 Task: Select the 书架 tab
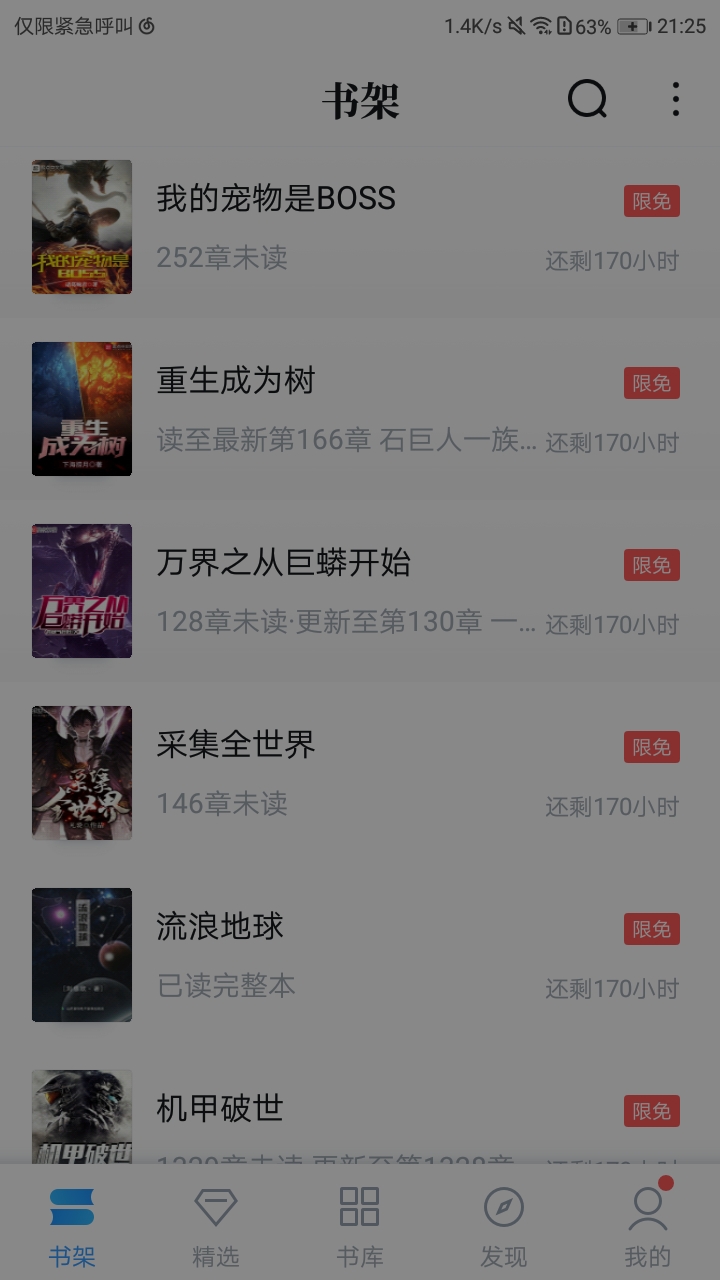click(x=72, y=1226)
